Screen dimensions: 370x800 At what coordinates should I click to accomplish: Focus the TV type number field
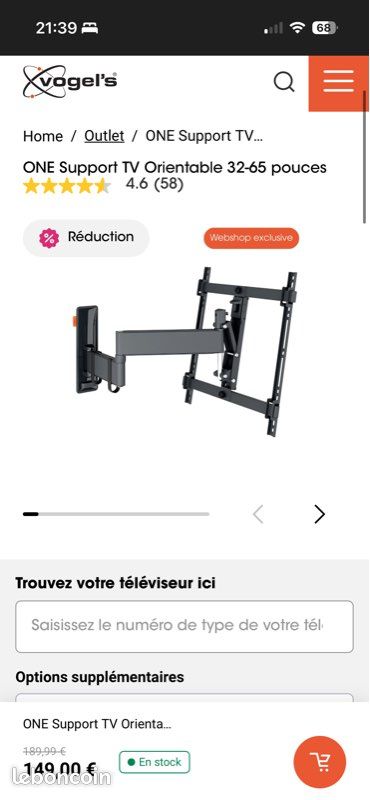point(184,627)
